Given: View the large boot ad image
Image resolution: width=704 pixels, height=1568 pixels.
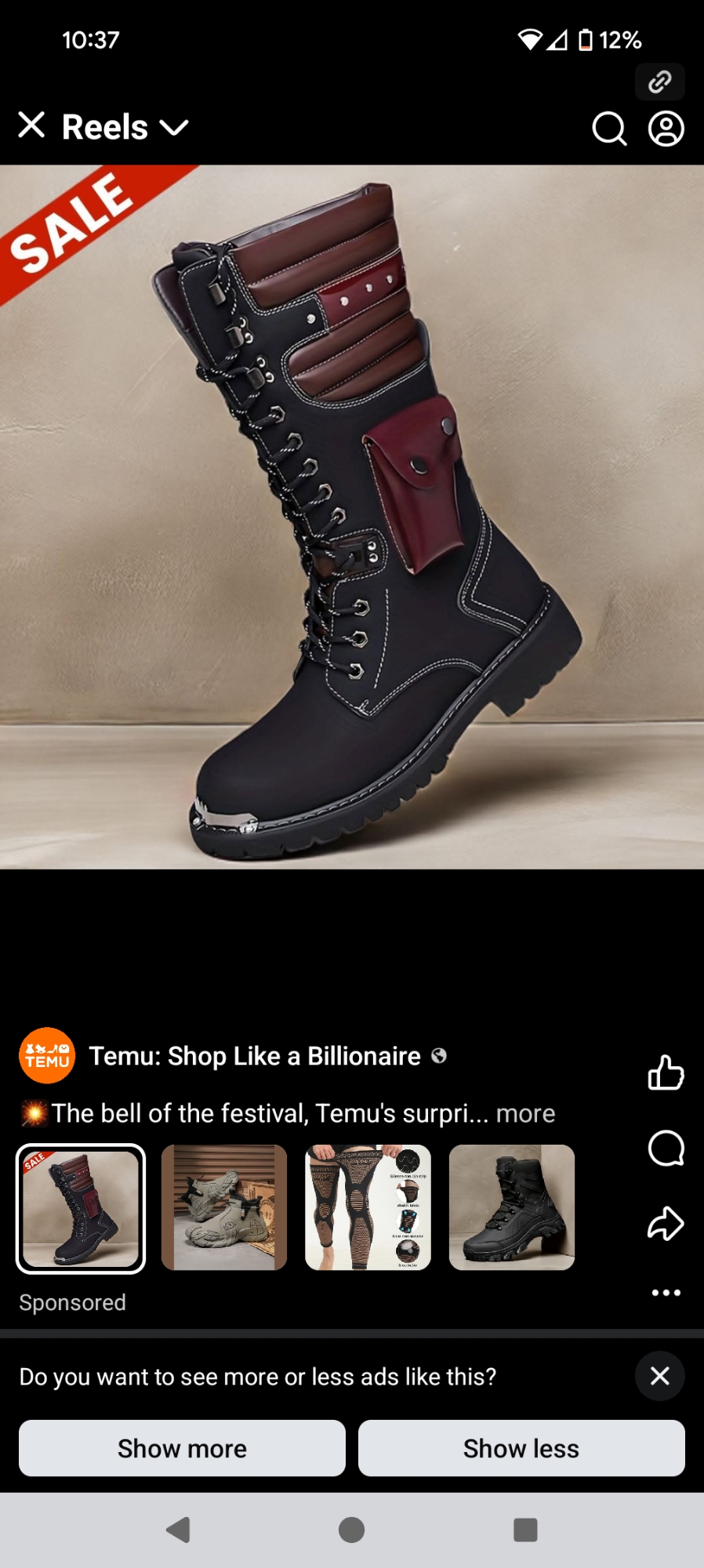Looking at the screenshot, I should [x=352, y=517].
